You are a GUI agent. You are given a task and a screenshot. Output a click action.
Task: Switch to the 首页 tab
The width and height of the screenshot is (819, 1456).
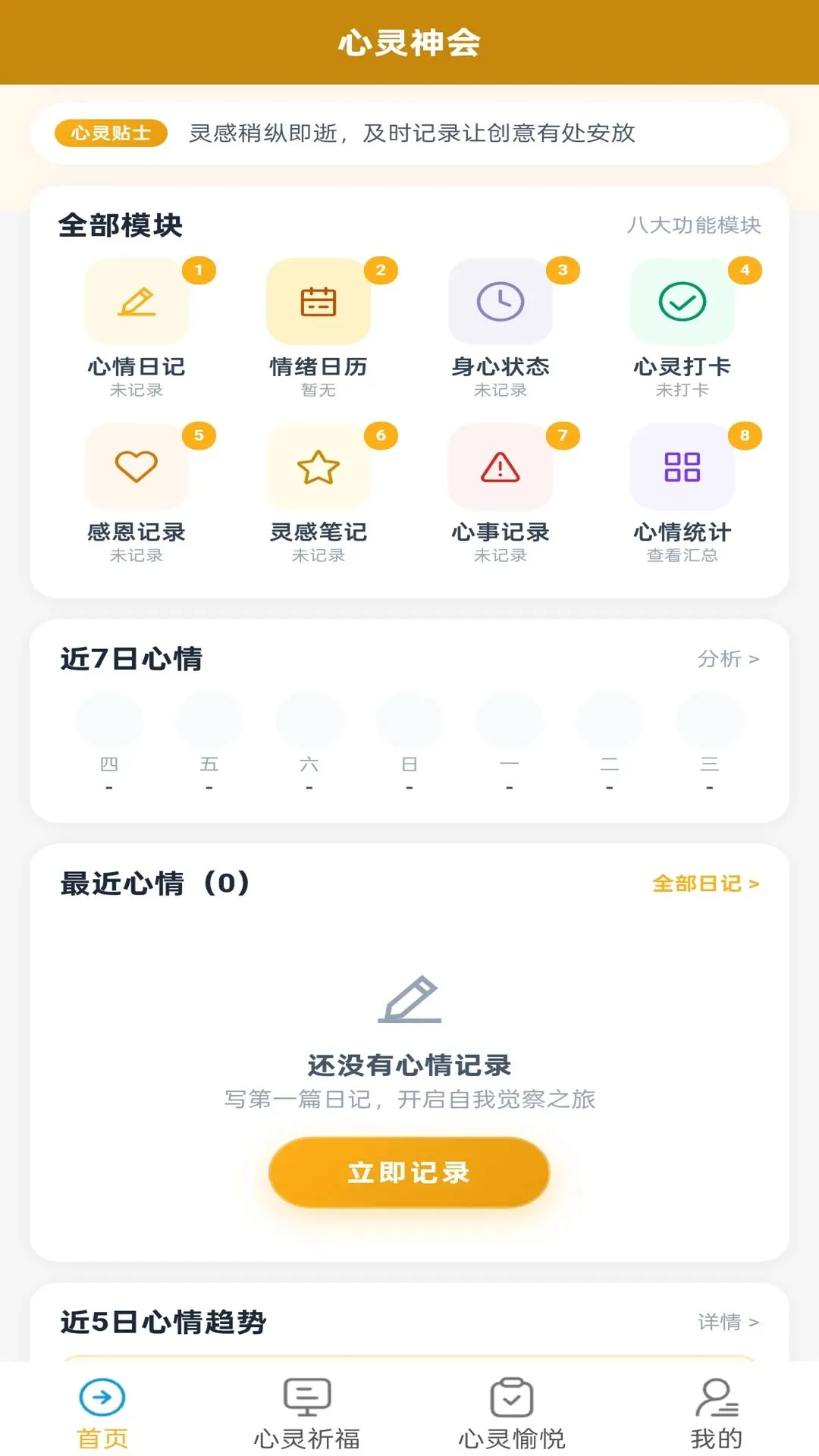coord(102,1414)
